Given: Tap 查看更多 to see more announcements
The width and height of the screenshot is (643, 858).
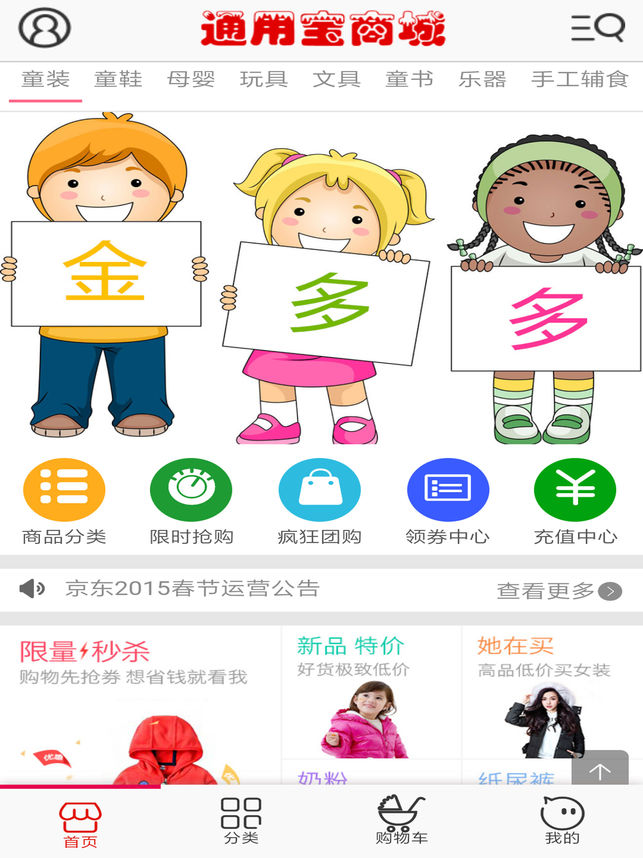Looking at the screenshot, I should [559, 591].
